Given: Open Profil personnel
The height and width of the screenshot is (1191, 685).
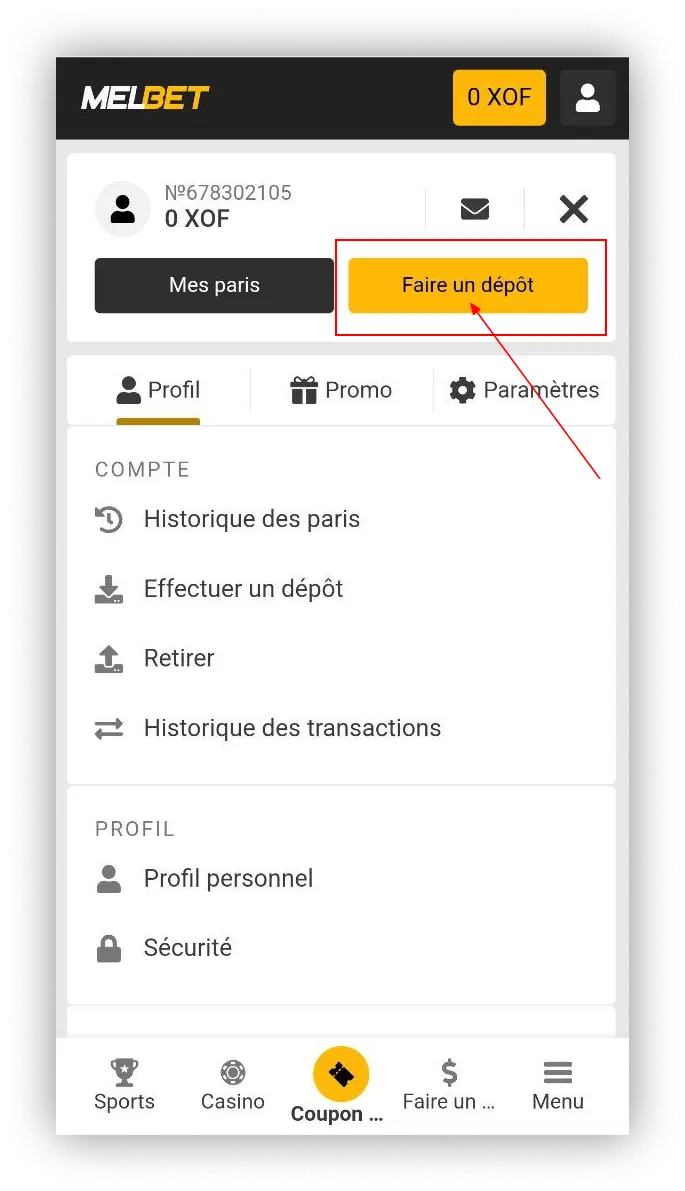Looking at the screenshot, I should click(228, 878).
